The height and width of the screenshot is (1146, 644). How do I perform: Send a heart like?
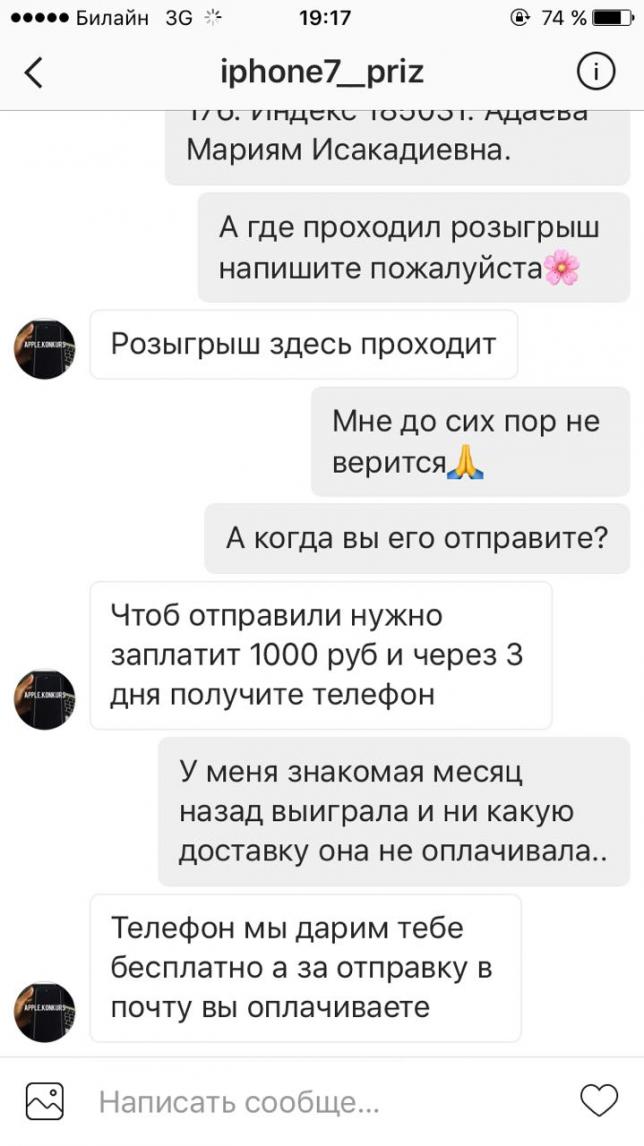pyautogui.click(x=599, y=1101)
